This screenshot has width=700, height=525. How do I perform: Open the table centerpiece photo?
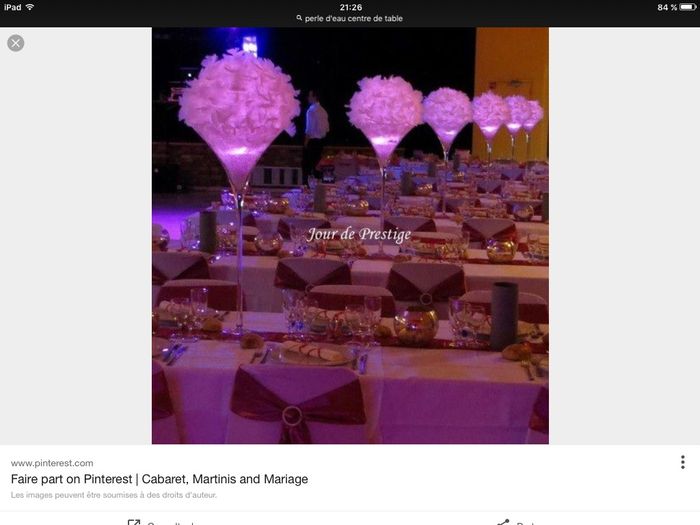point(350,235)
